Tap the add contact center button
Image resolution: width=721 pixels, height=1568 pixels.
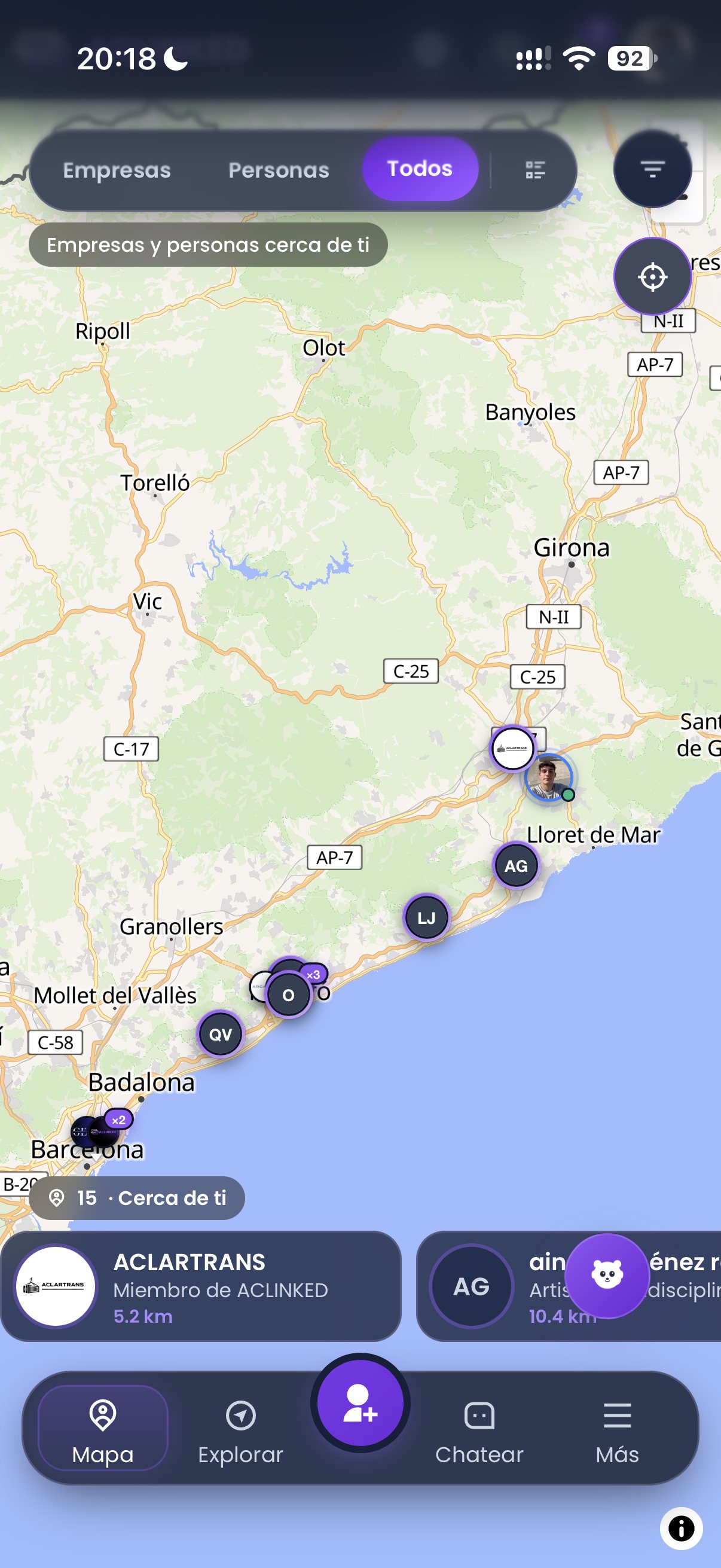tap(360, 1403)
